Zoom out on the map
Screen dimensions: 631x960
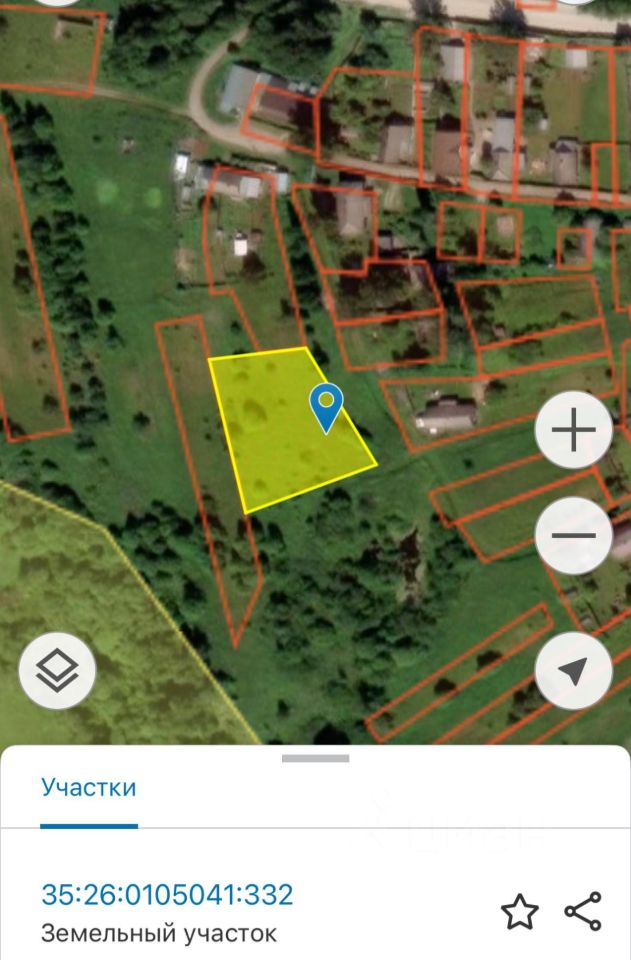tap(573, 536)
